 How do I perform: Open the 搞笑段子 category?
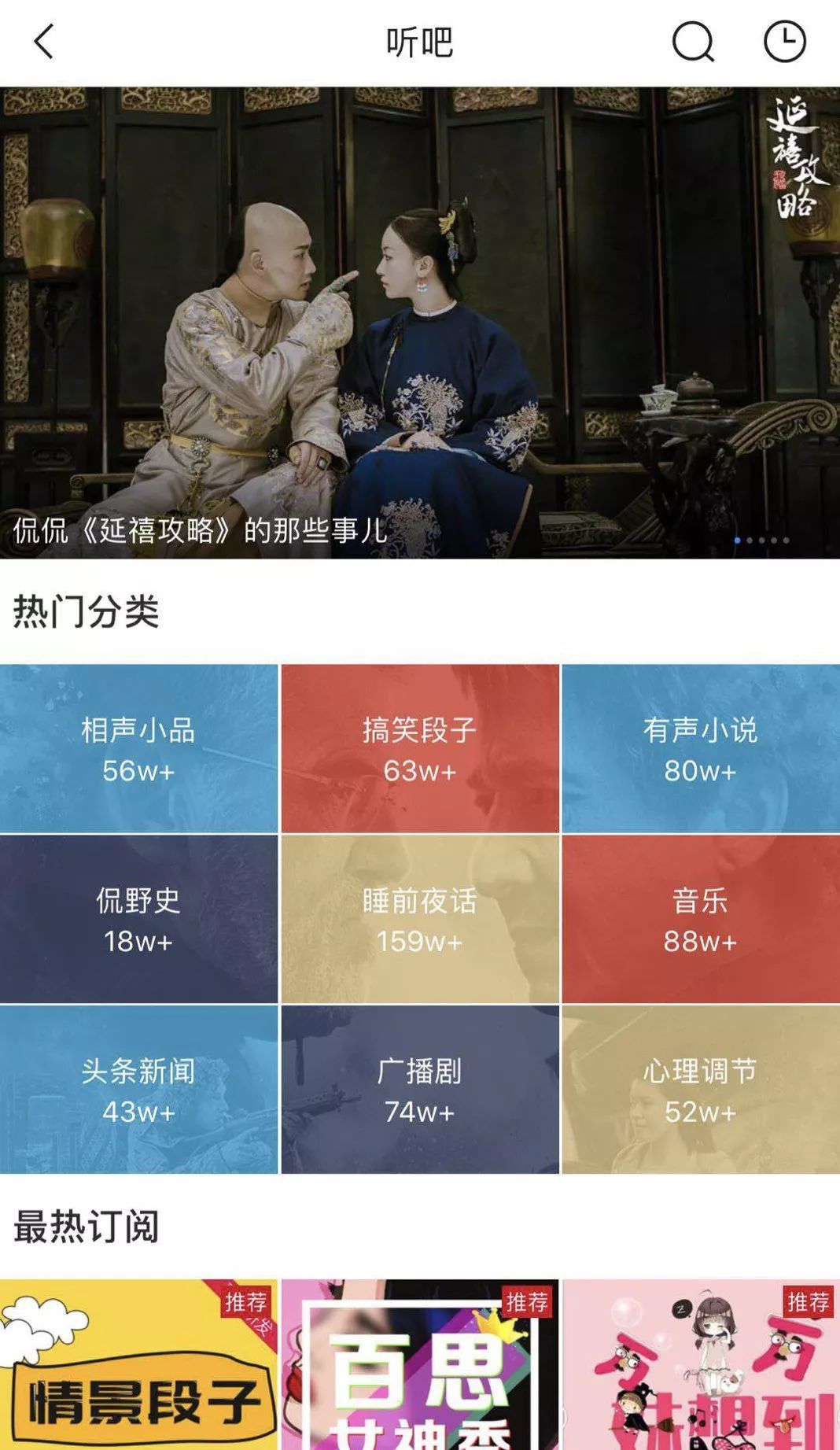(420, 748)
